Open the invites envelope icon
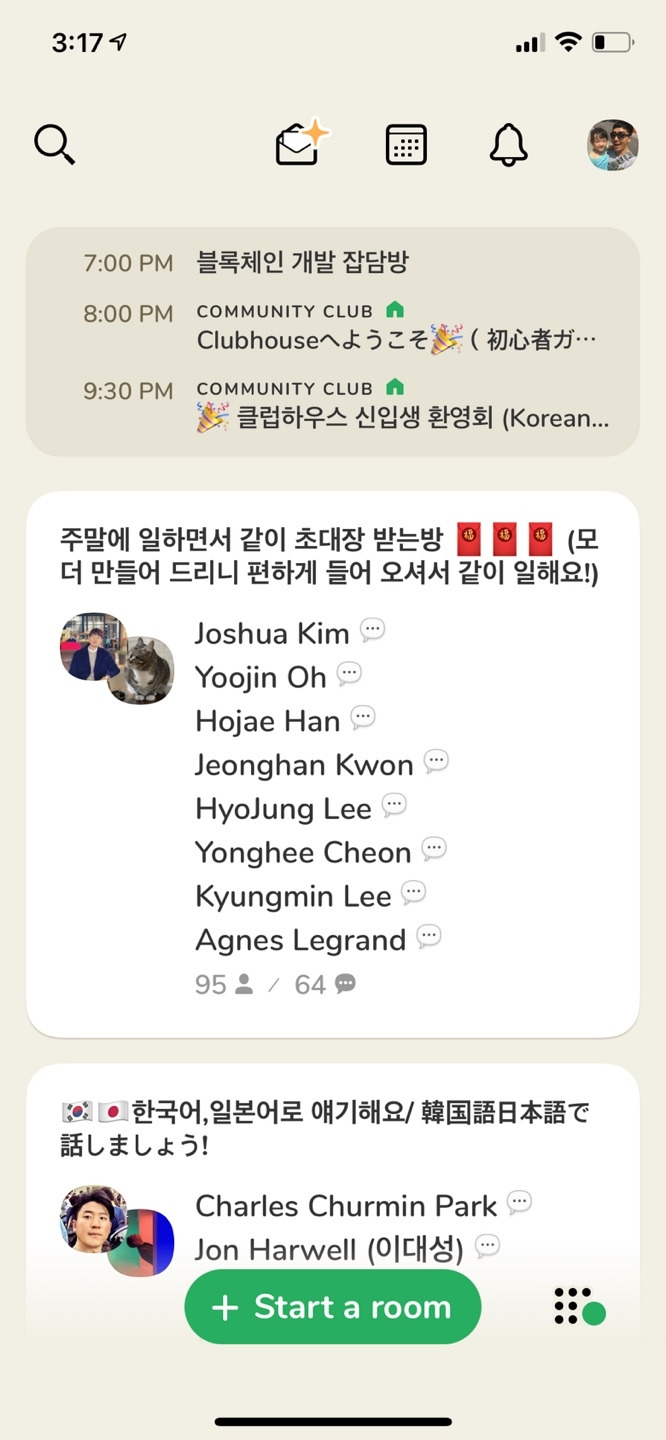 (300, 145)
